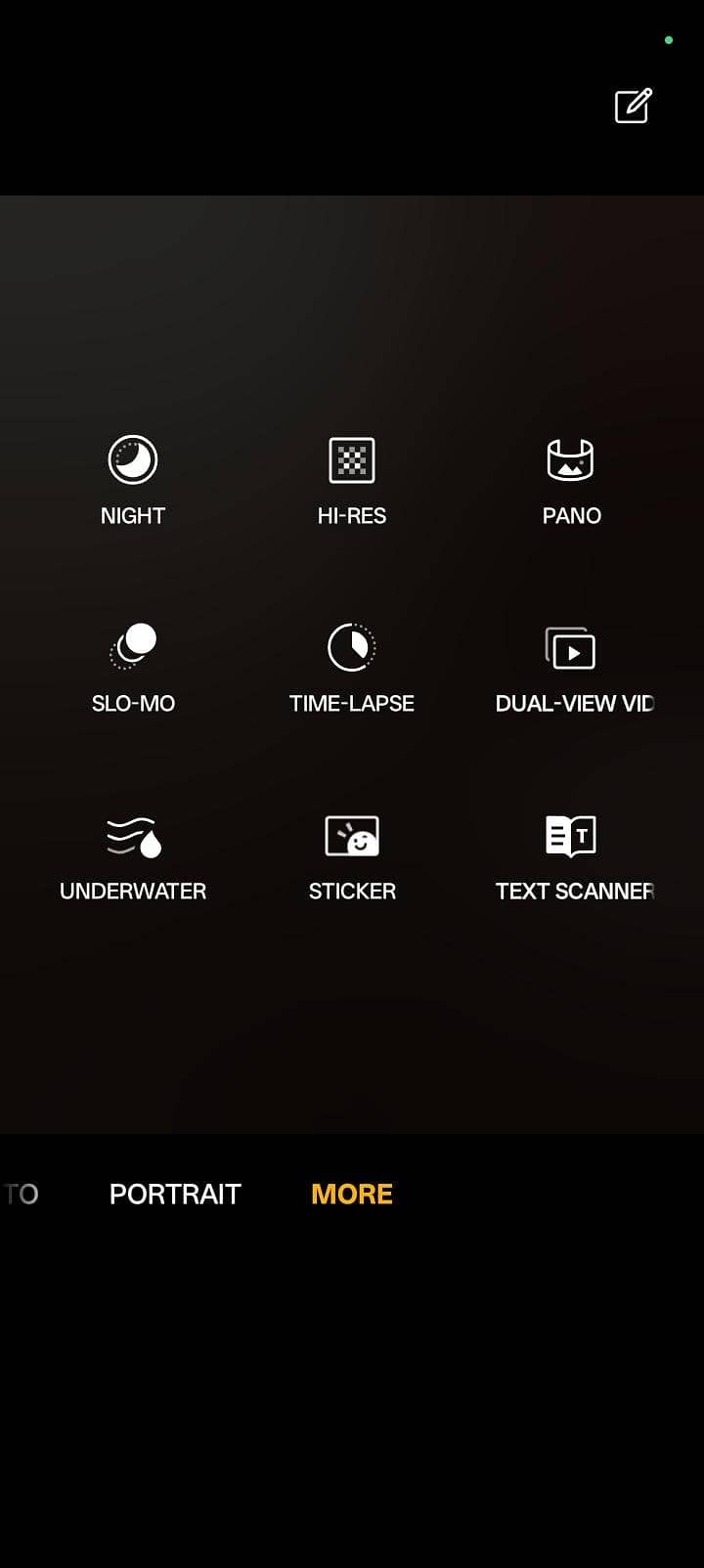Tap the green camera-in-use indicator dot
Screen dimensions: 704x1568
coord(669,39)
